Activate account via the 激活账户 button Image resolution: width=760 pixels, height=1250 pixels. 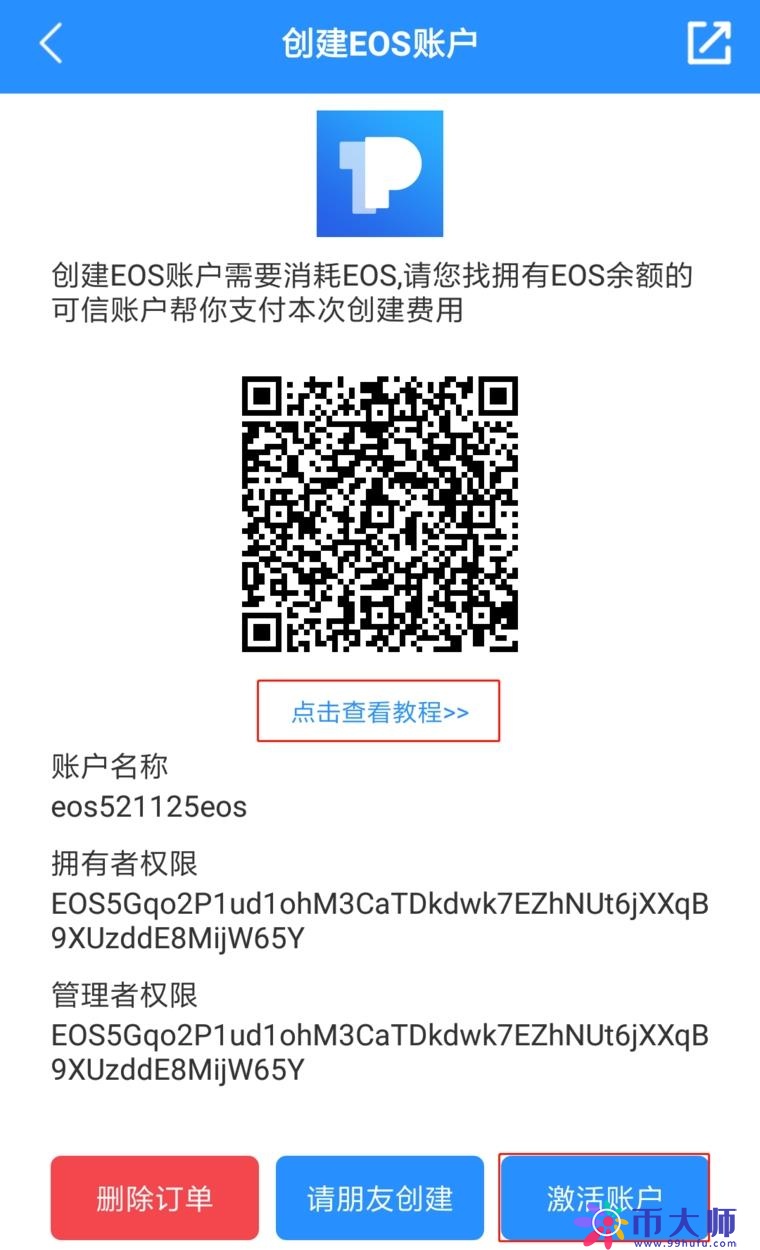[x=604, y=1197]
